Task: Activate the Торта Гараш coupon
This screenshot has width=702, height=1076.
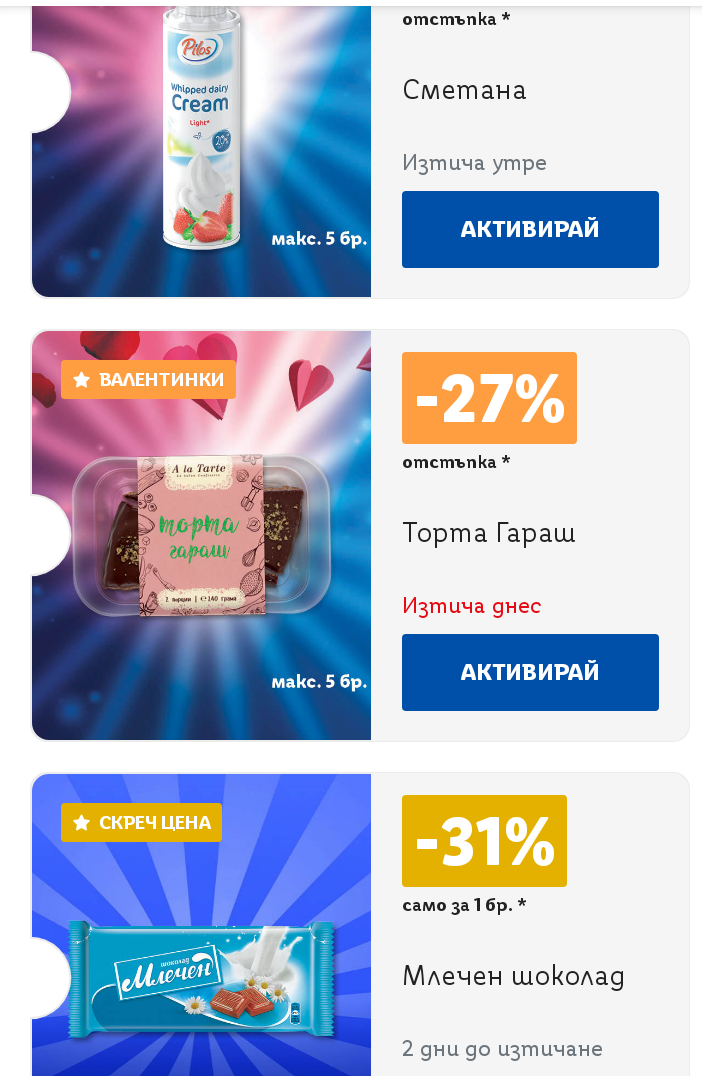Action: tap(530, 672)
